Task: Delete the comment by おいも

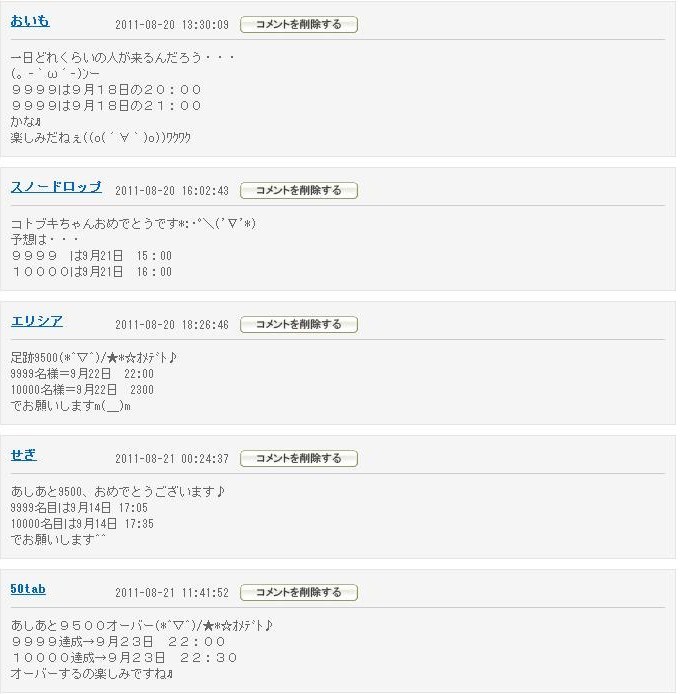Action: point(298,24)
